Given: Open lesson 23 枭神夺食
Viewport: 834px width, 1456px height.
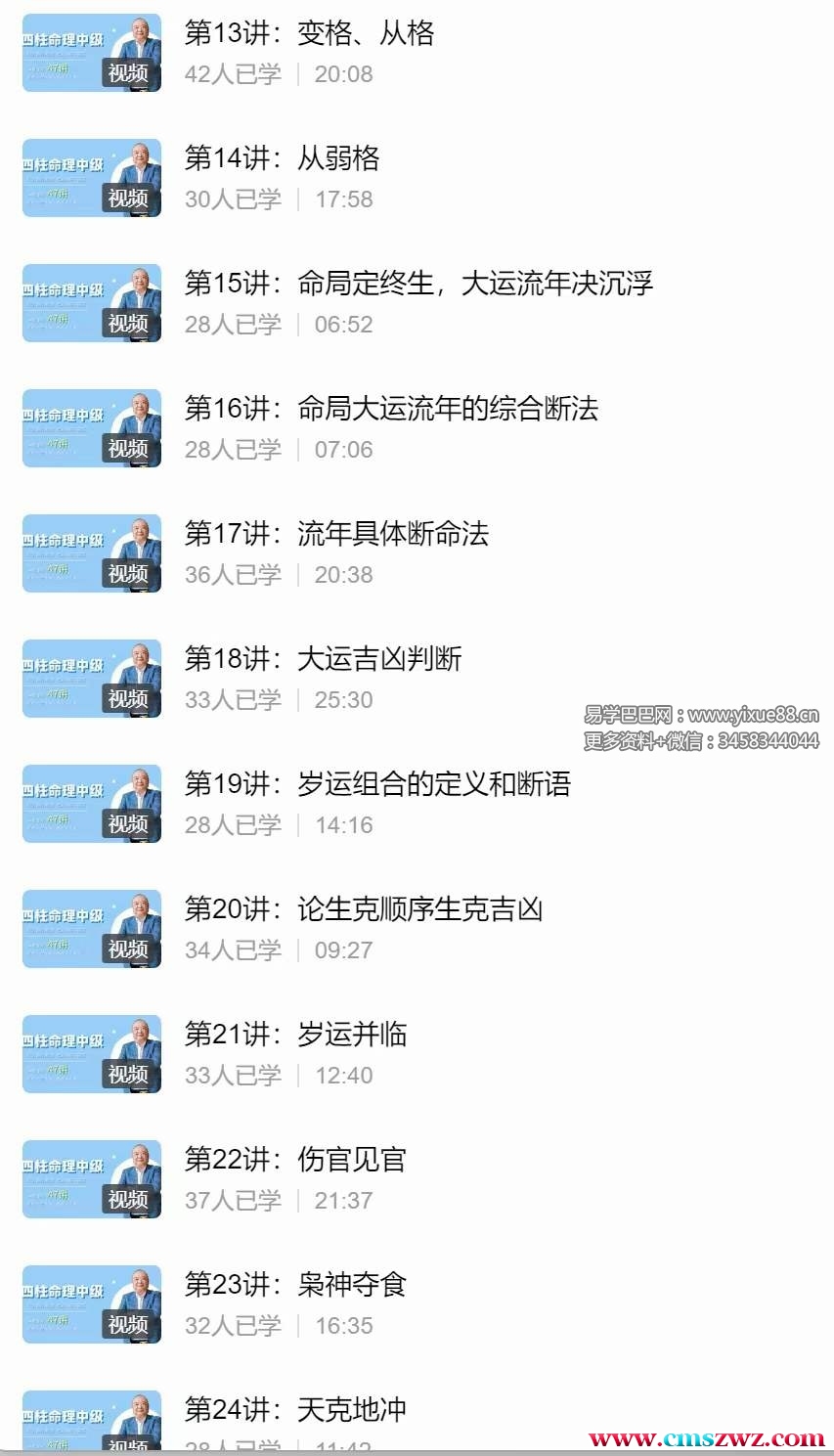Looking at the screenshot, I should pos(295,1286).
